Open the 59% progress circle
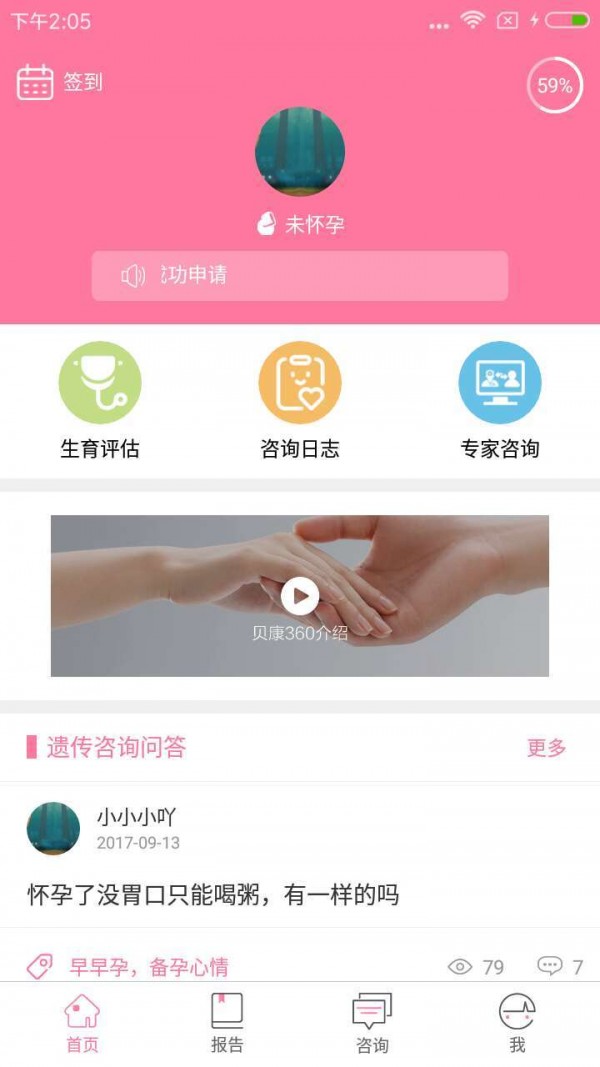600x1067 pixels. [x=554, y=86]
